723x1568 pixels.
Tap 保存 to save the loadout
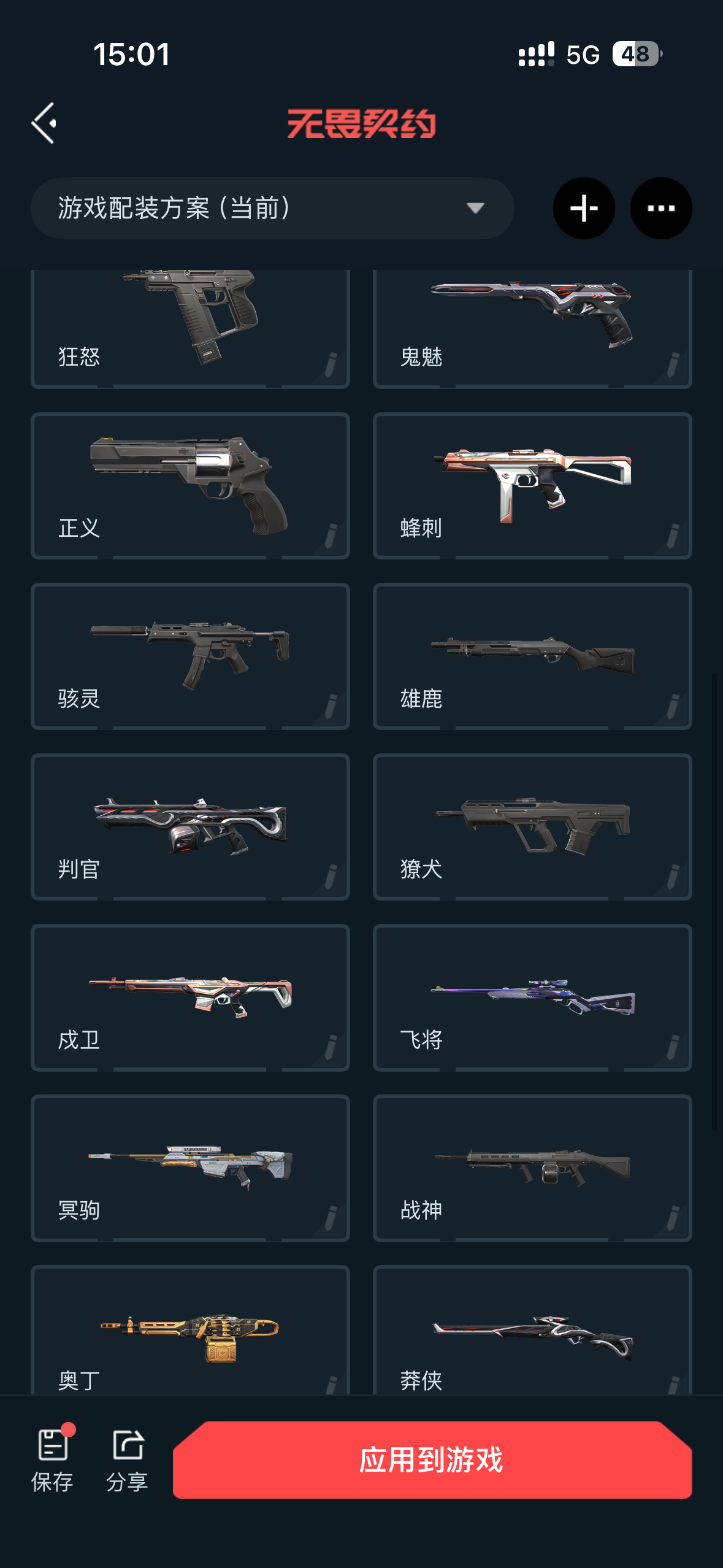tap(53, 1460)
